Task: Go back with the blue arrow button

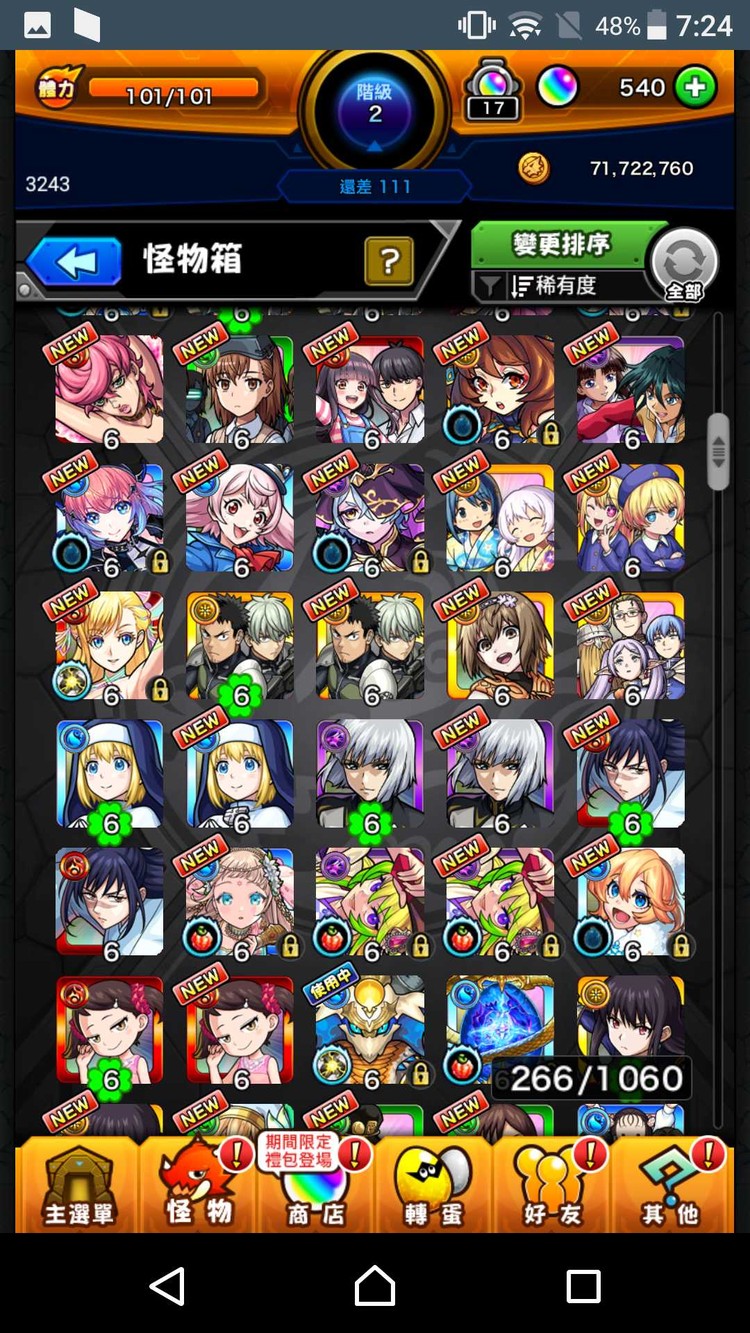Action: tap(73, 262)
